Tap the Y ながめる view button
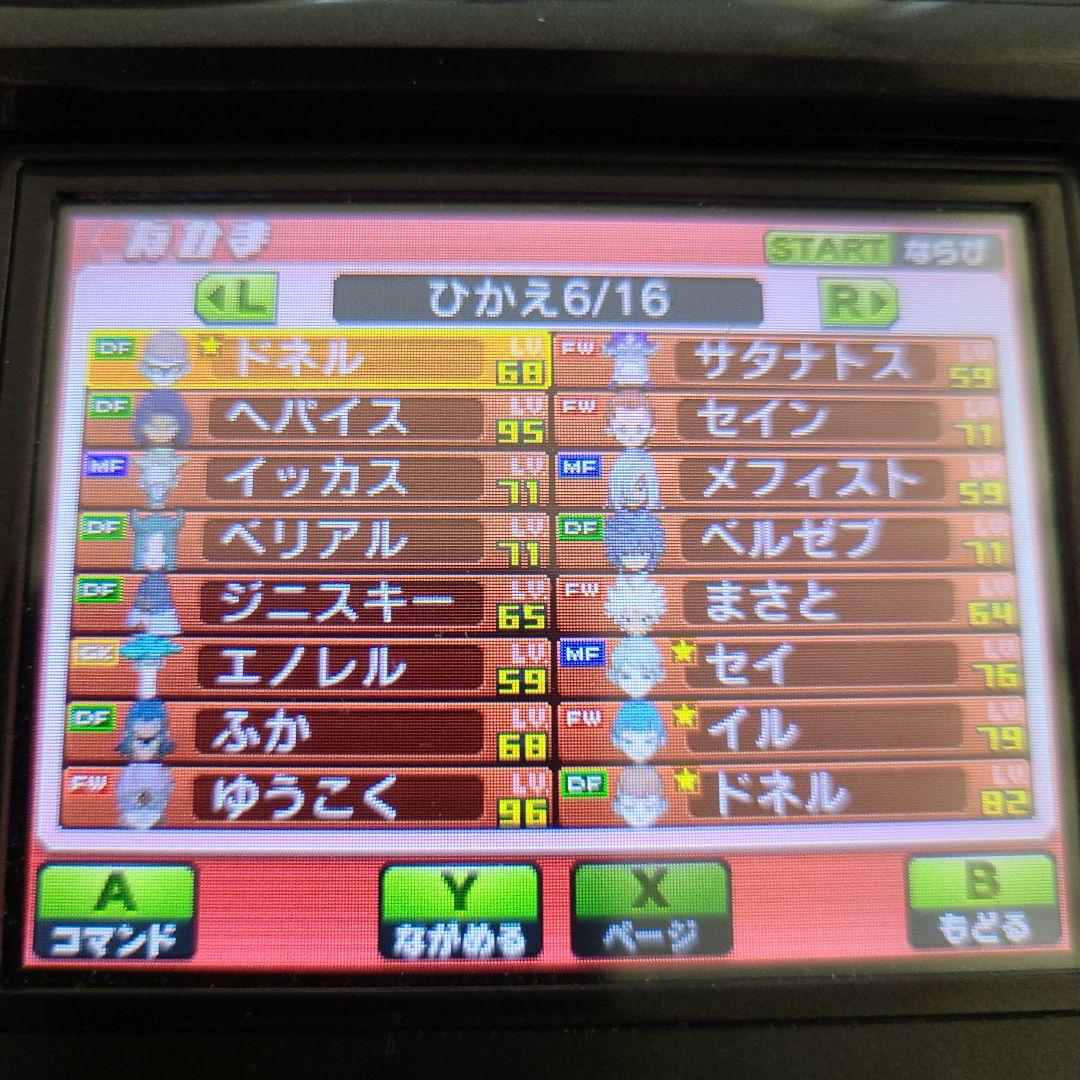Viewport: 1080px width, 1080px height. click(459, 910)
